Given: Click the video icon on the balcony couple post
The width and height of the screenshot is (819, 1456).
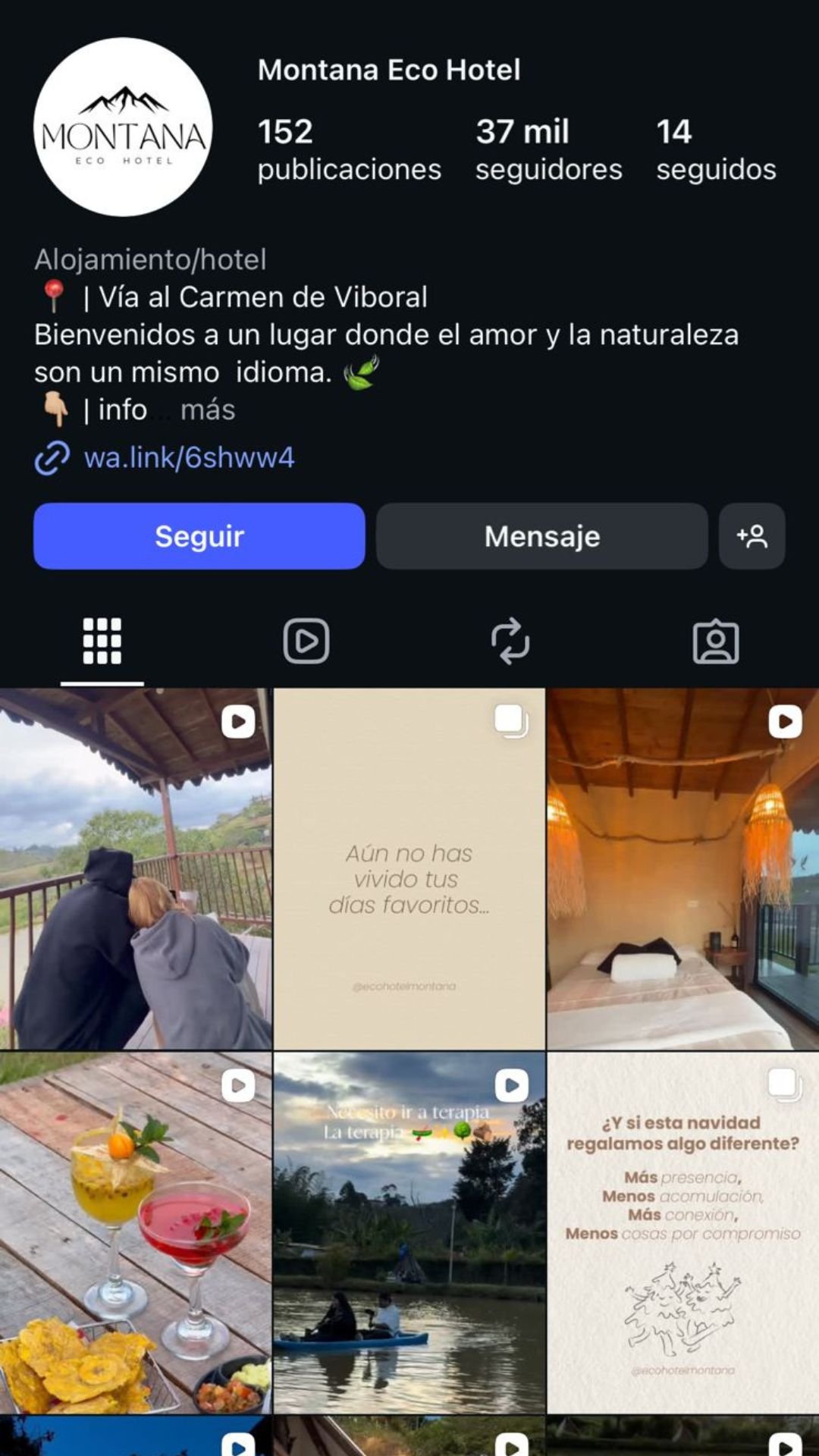Looking at the screenshot, I should (x=237, y=723).
